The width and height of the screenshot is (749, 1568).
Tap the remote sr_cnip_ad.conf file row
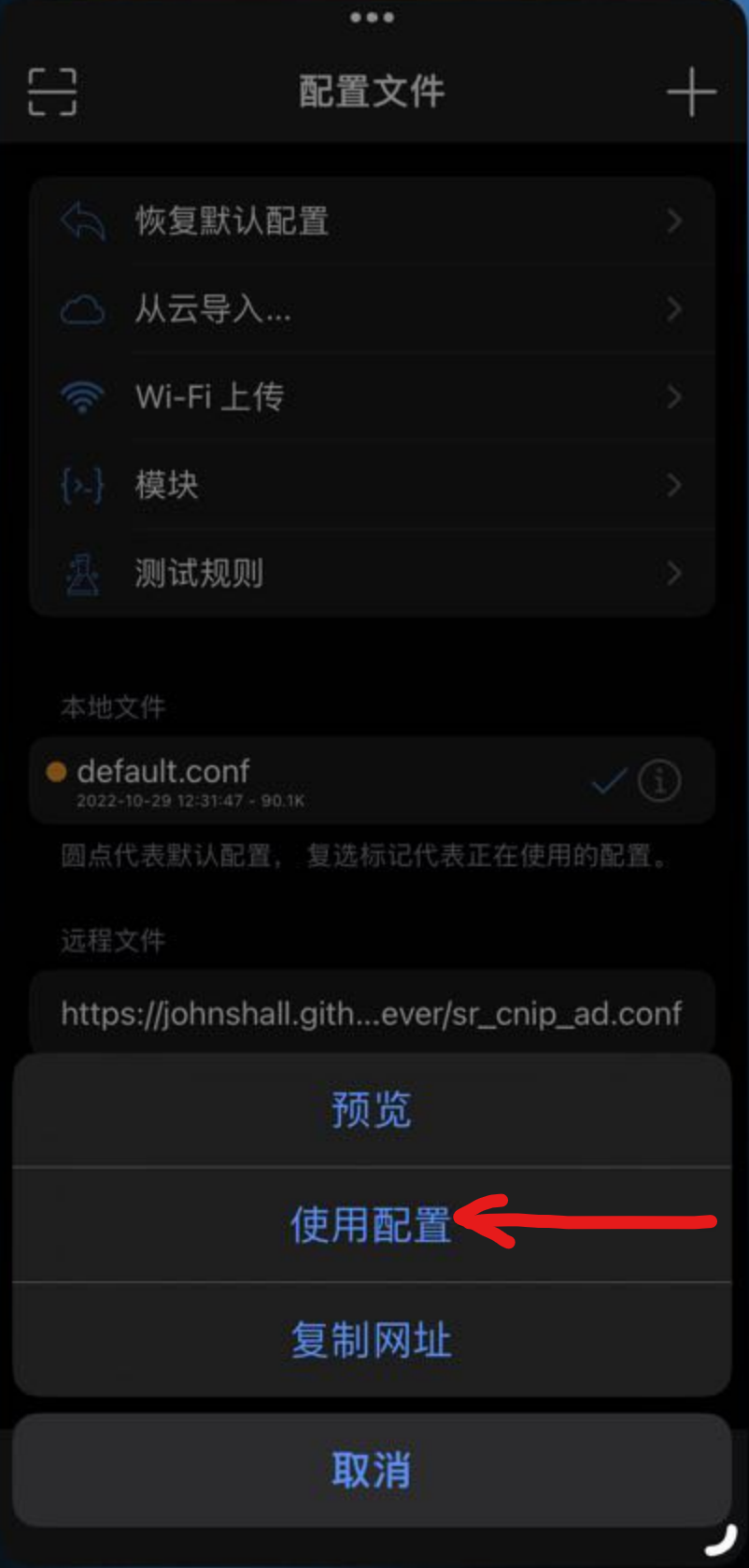coord(372,1013)
